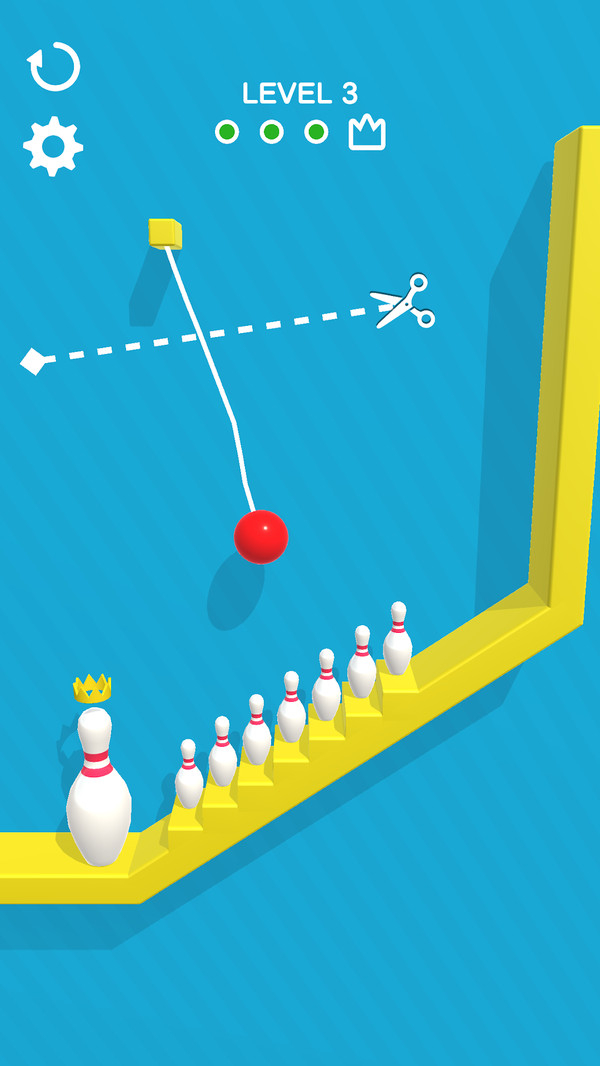600x1066 pixels.
Task: Open the settings gear
Action: click(53, 146)
